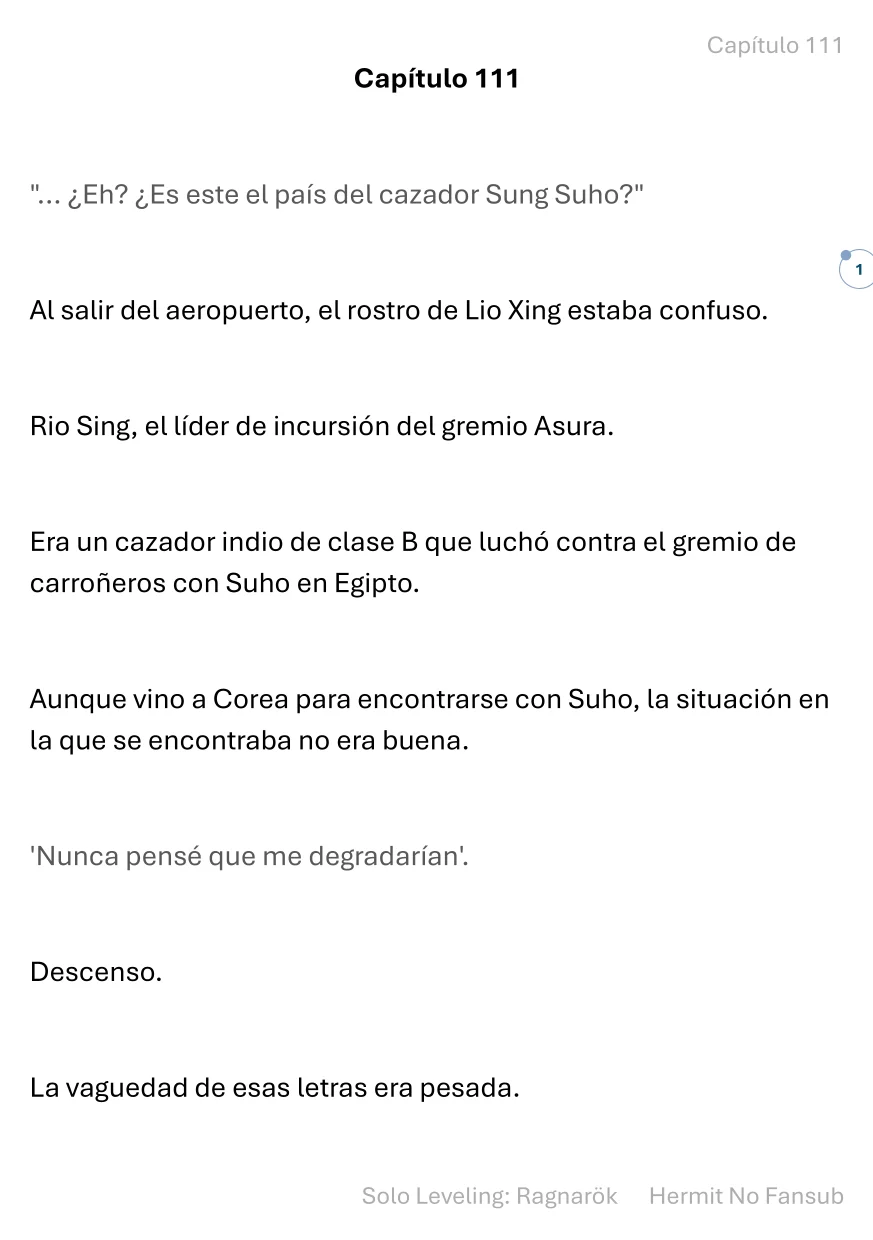The image size is (873, 1240).
Task: Open the comment bubble marked 1
Action: point(857,270)
